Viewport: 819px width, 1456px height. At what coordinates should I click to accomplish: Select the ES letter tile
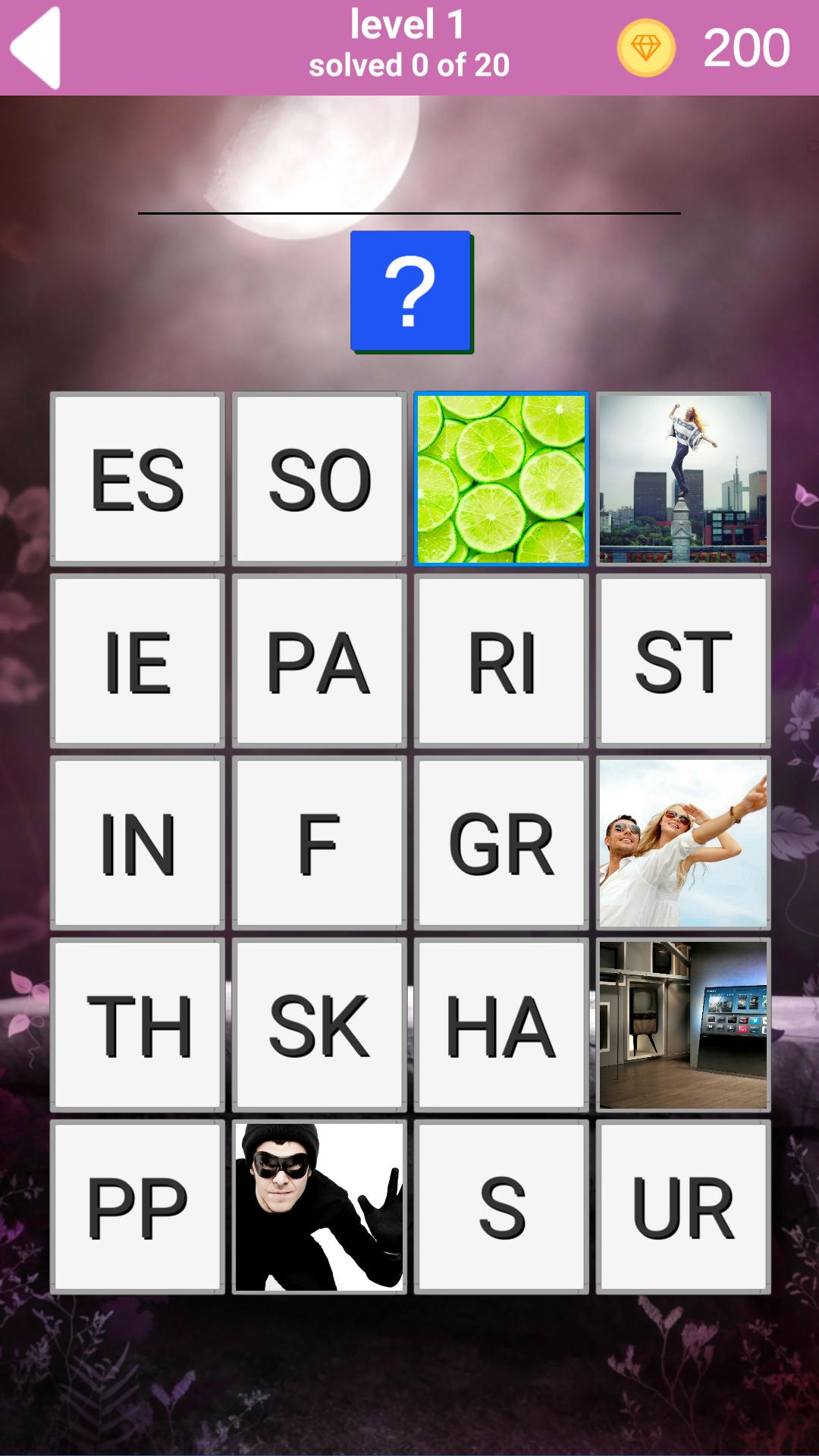(x=137, y=479)
